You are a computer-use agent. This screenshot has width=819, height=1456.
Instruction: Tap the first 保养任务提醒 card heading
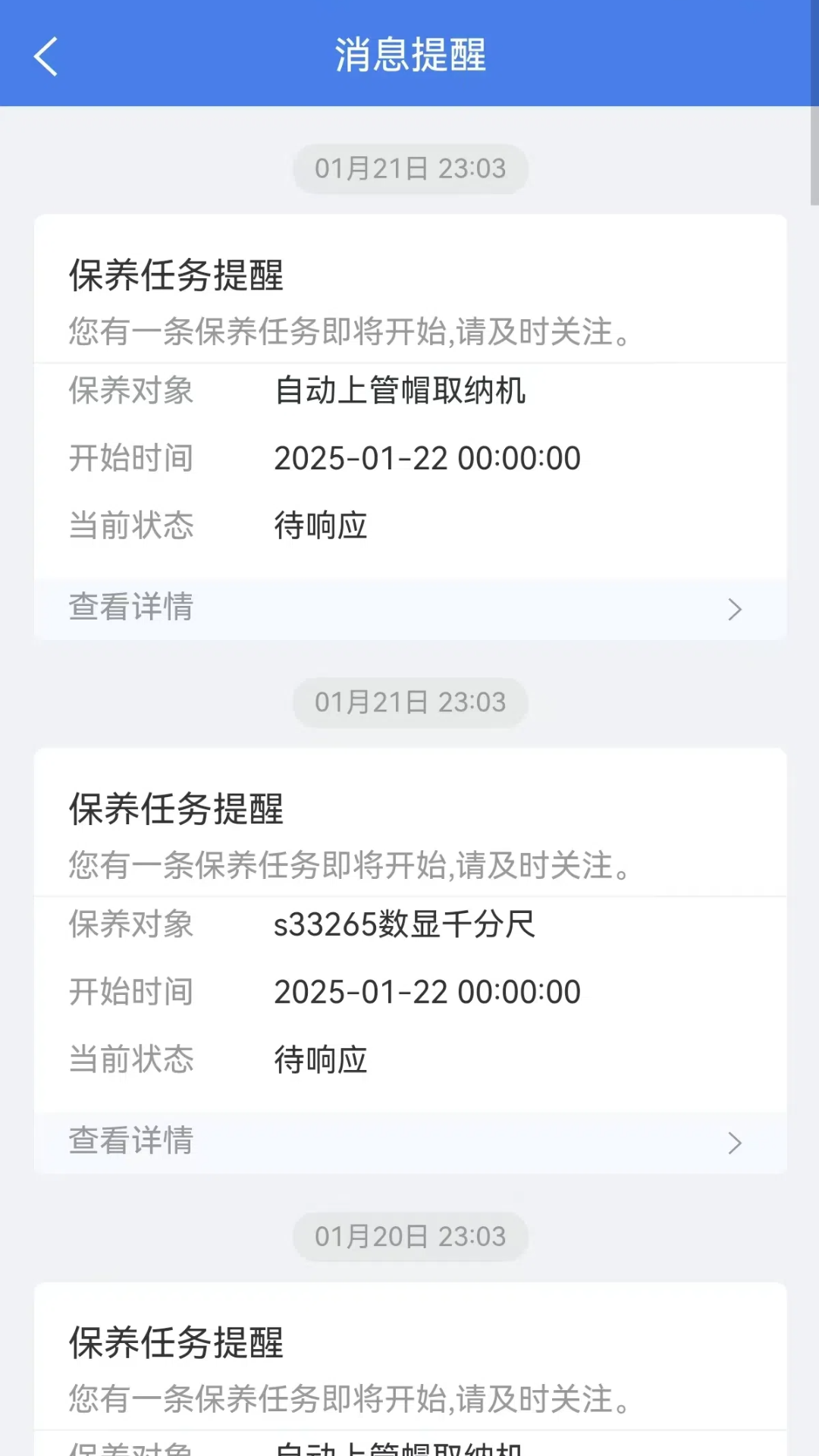(x=176, y=275)
